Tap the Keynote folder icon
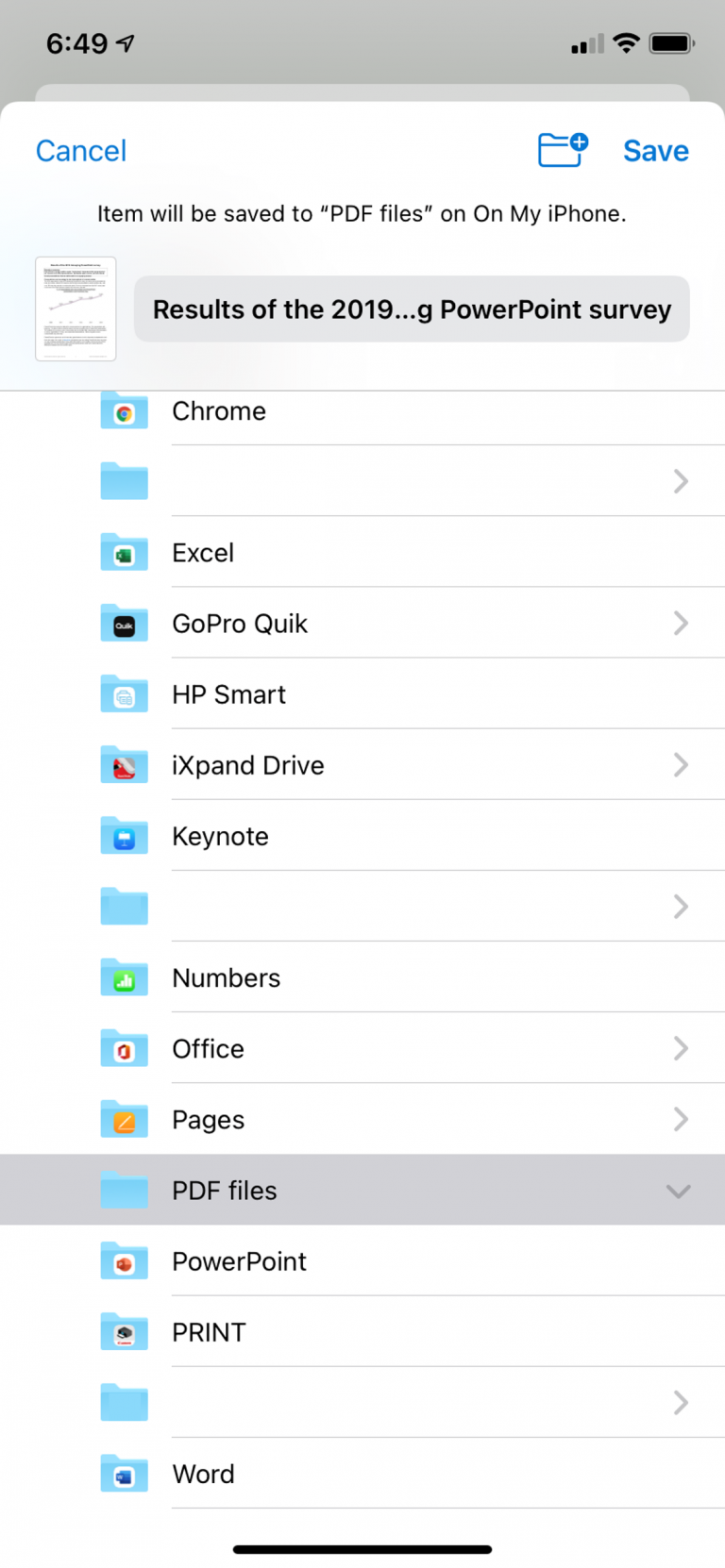 coord(124,836)
